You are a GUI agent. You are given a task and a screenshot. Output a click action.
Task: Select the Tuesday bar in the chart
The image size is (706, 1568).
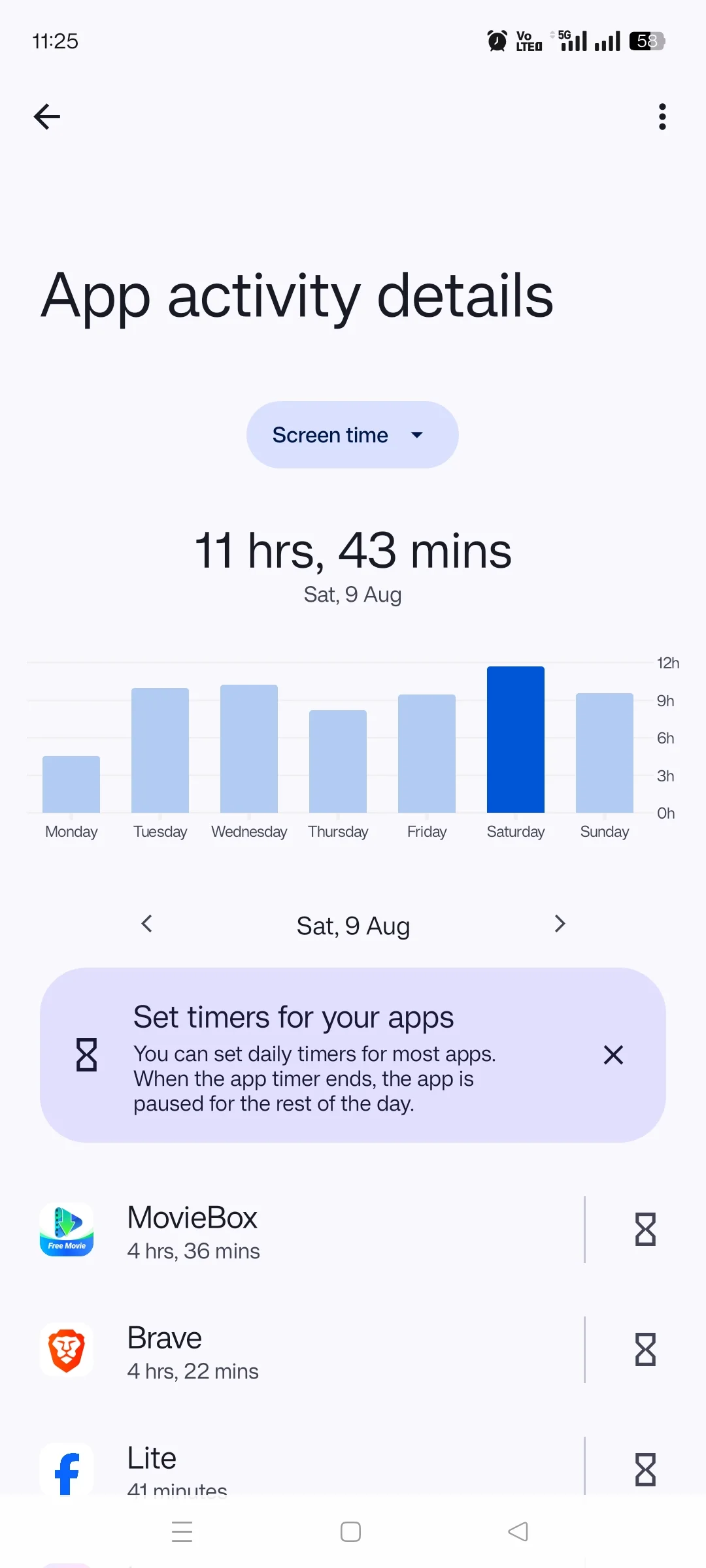coord(160,751)
